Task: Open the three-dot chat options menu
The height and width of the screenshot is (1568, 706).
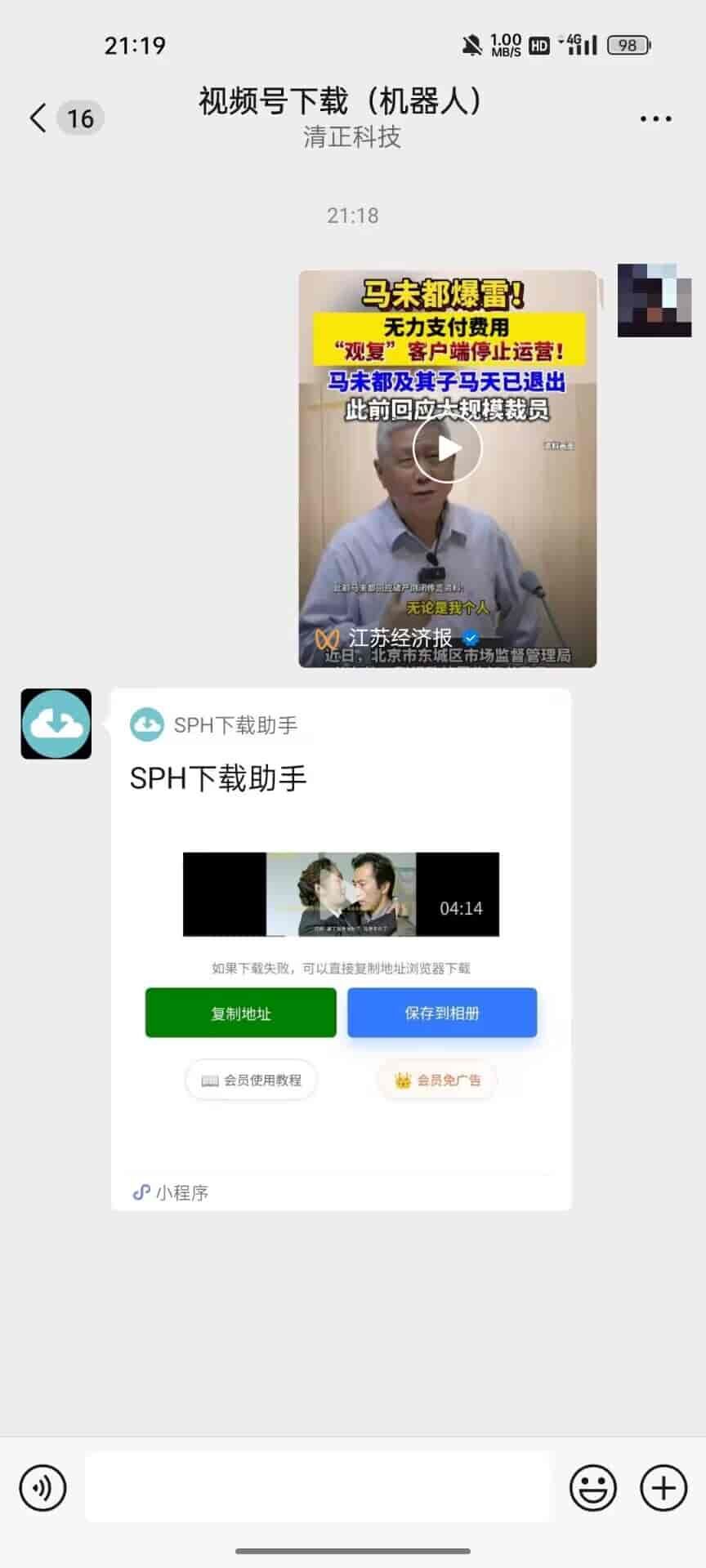Action: pyautogui.click(x=655, y=119)
